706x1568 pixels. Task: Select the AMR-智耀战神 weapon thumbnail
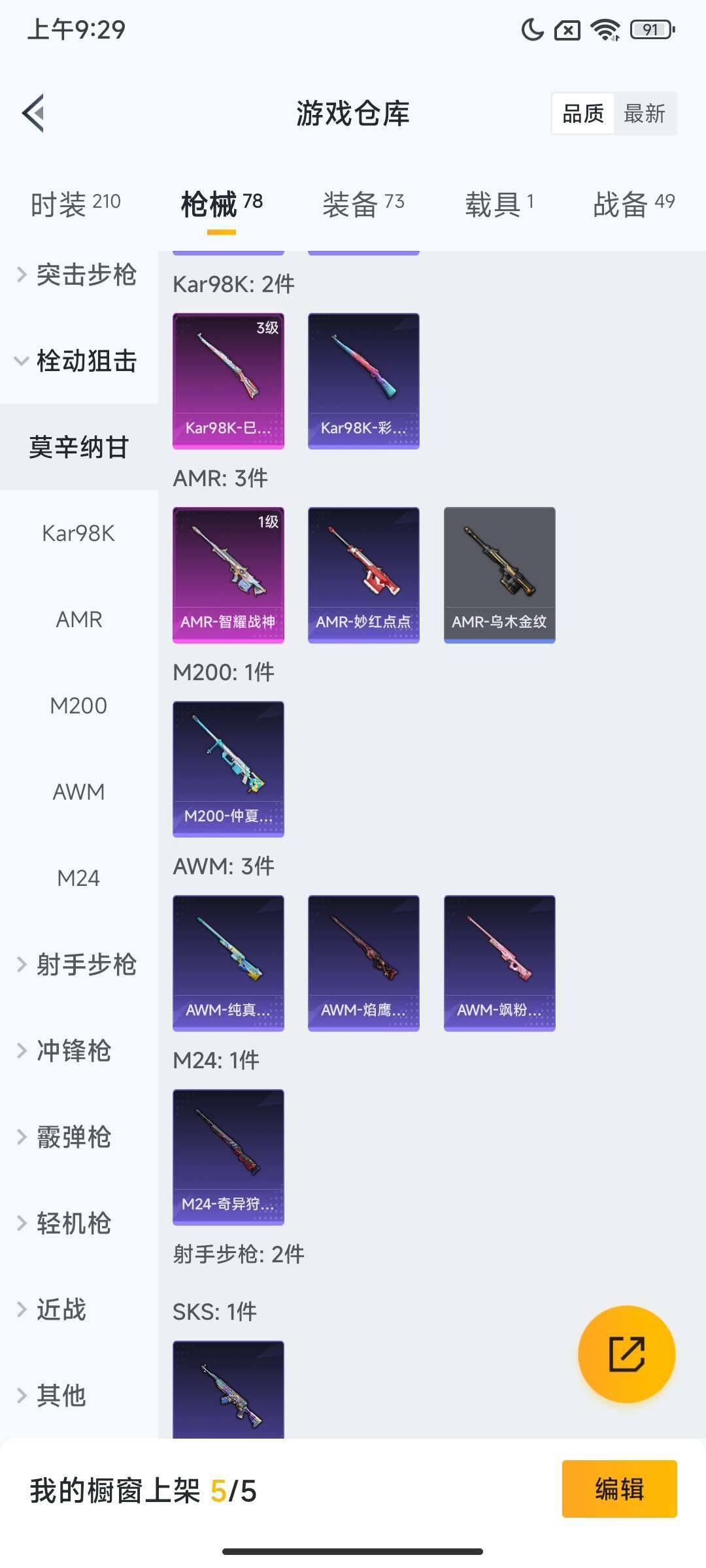(228, 575)
